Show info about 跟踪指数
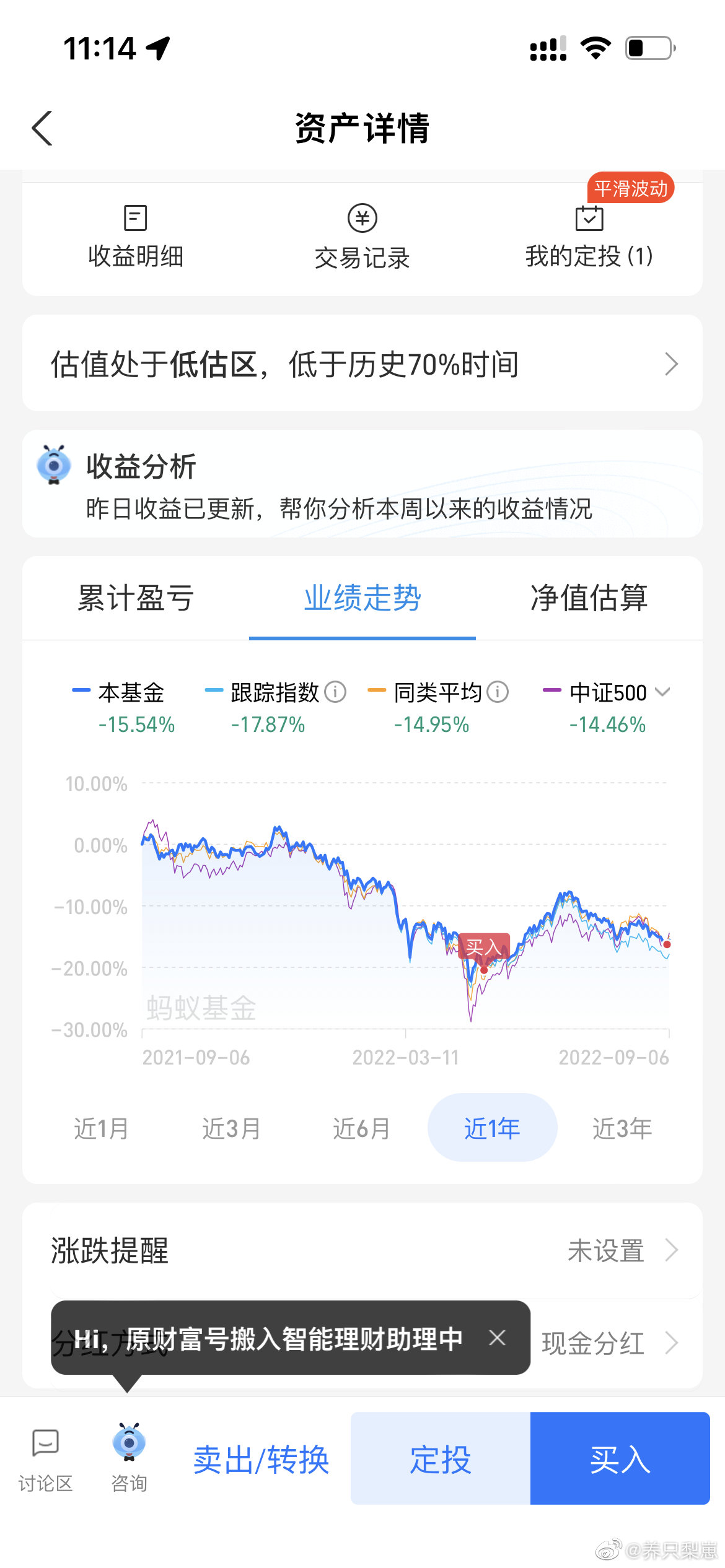This screenshot has width=725, height=1568. (336, 692)
